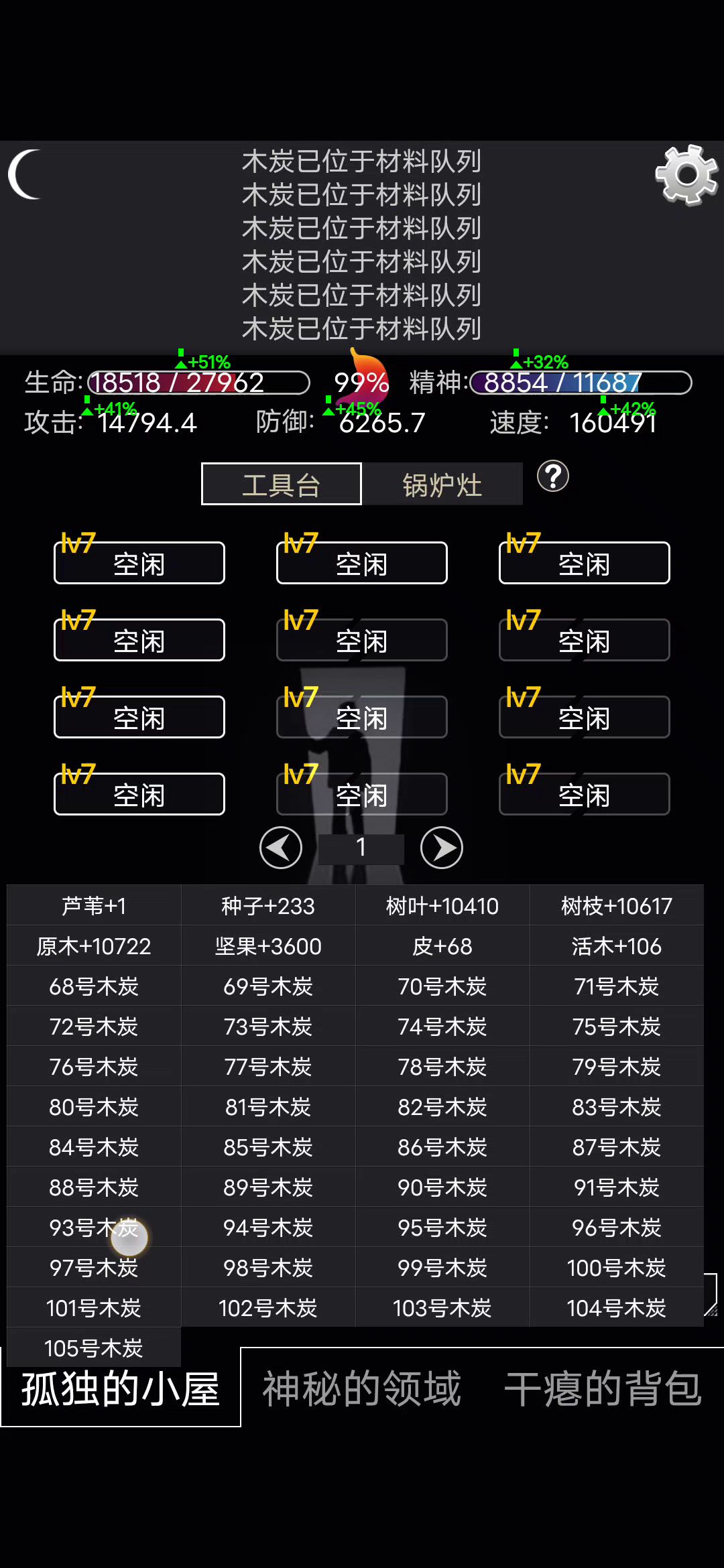The height and width of the screenshot is (1568, 724).
Task: Open 干瘪的背包 tab
Action: (603, 1389)
